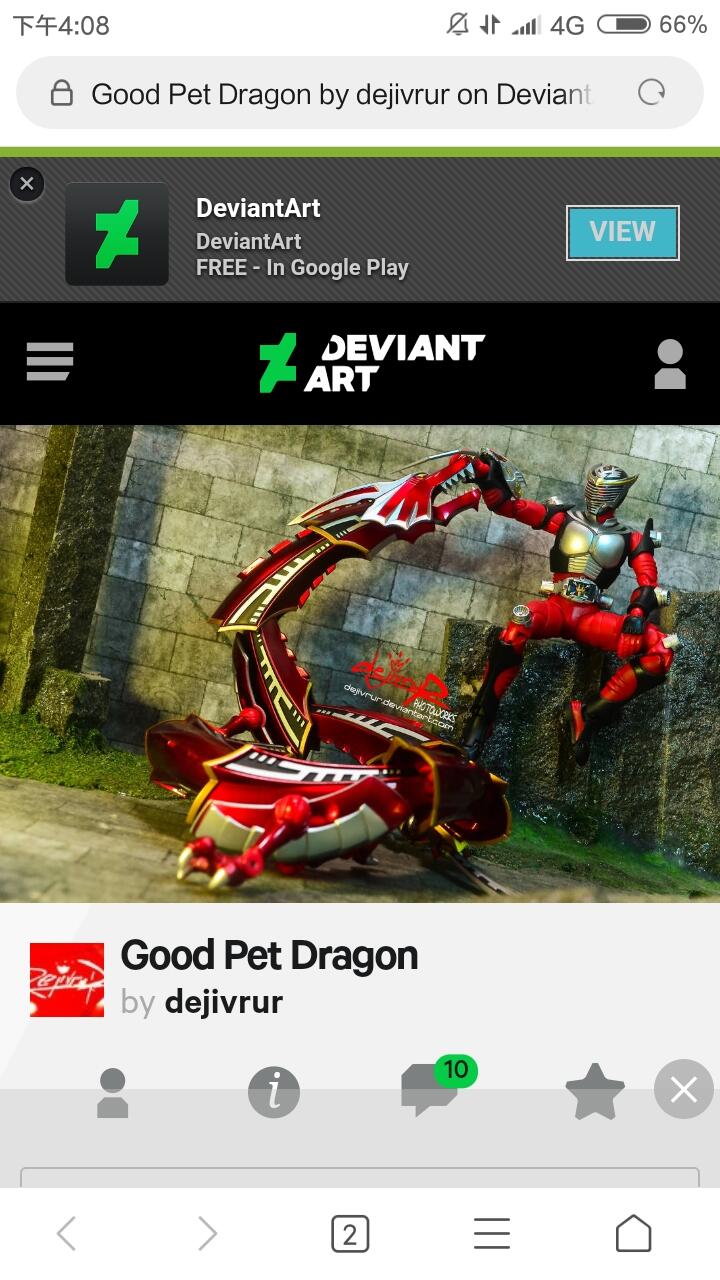Go forward in browser history
Image resolution: width=720 pixels, height=1280 pixels.
click(x=207, y=1234)
